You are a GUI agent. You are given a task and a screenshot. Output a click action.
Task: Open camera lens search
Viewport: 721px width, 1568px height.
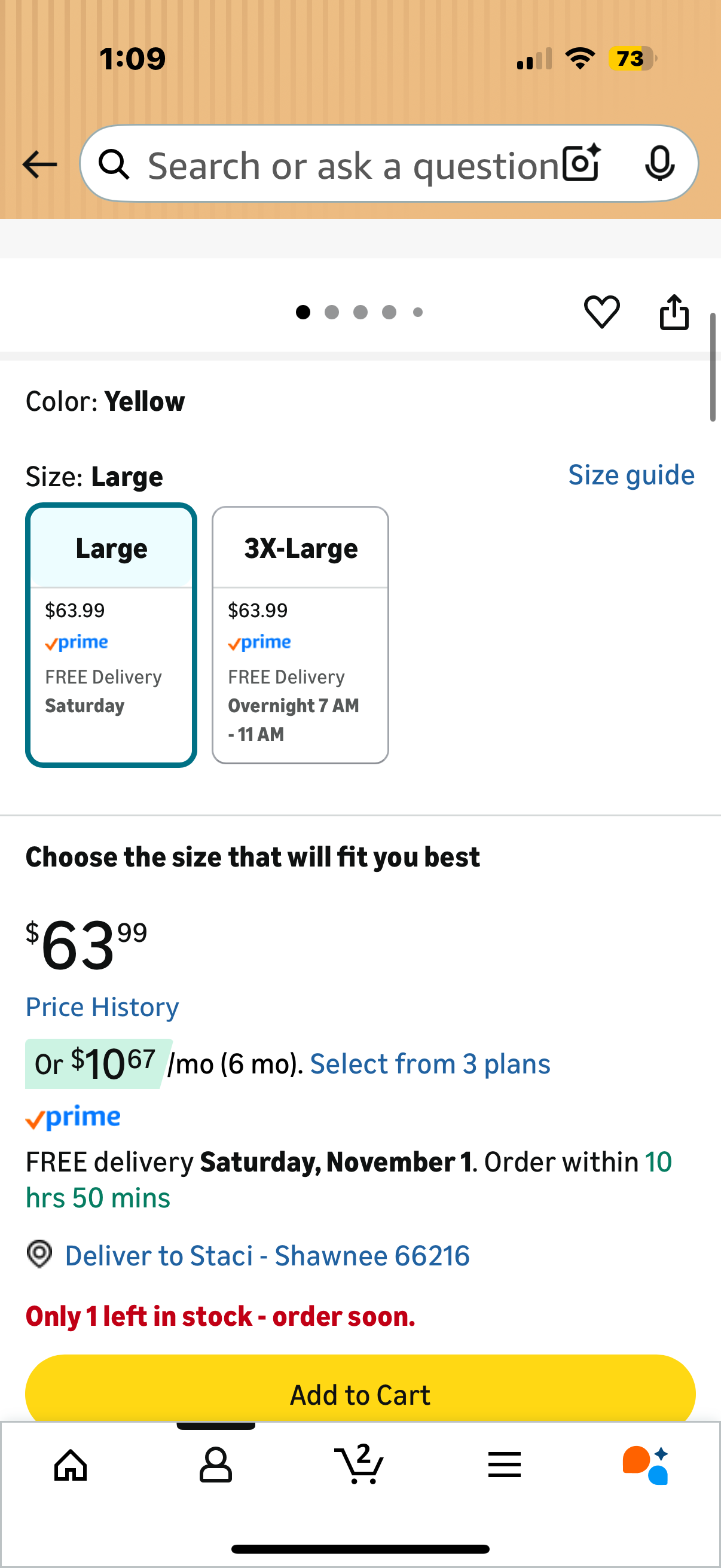(582, 163)
